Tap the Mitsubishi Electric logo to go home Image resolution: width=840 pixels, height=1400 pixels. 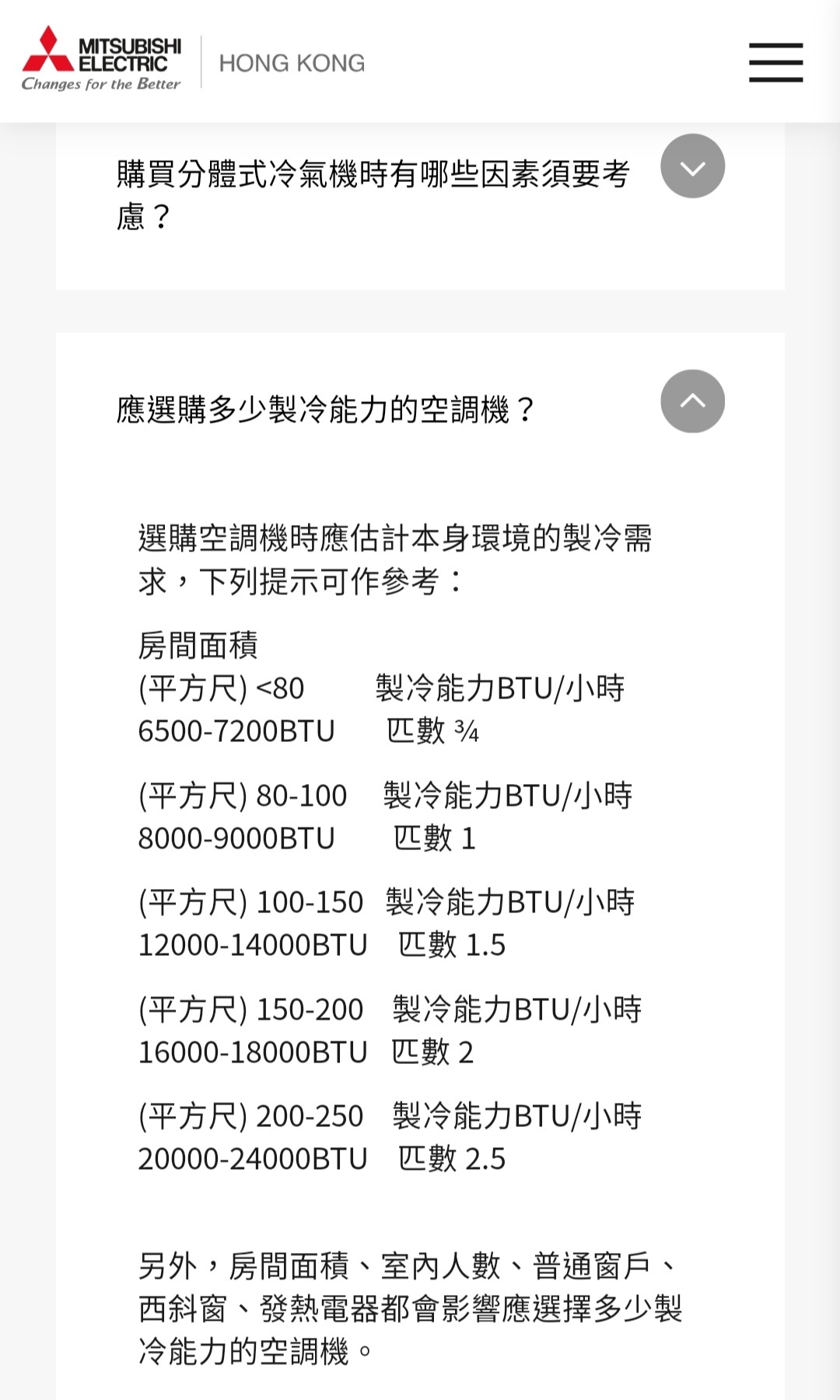click(x=102, y=59)
